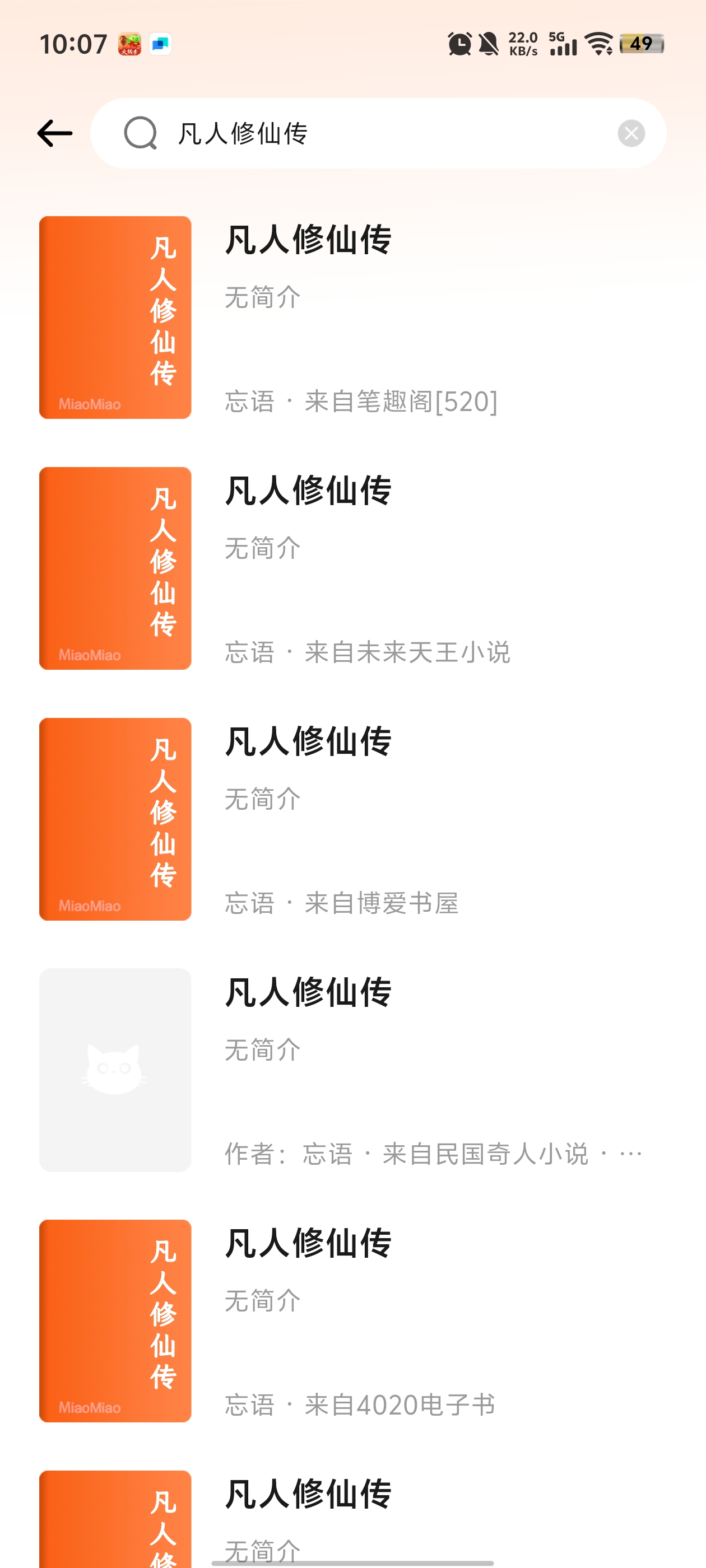
Task: Choose 凡人修仙传 from 4020电子书
Action: [x=354, y=1321]
